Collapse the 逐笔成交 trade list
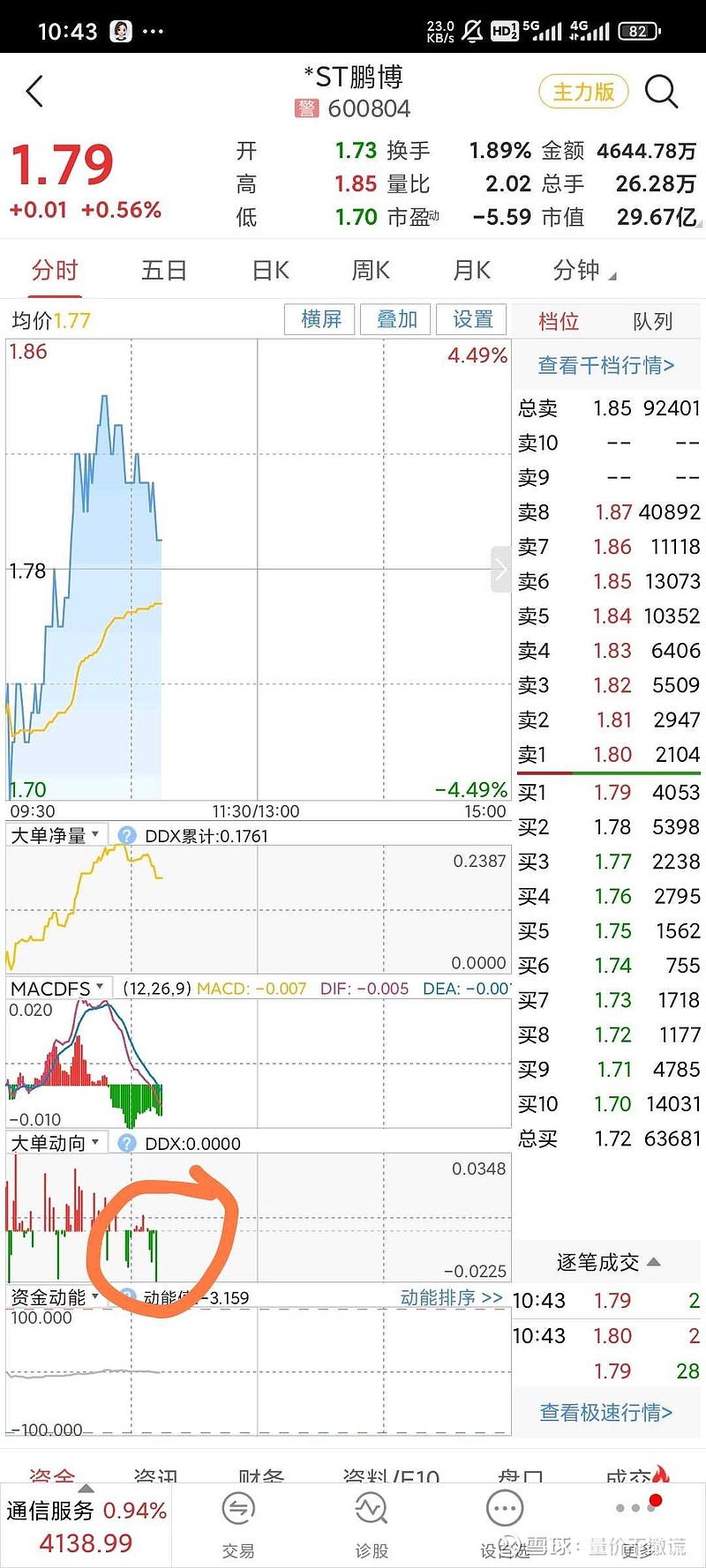Screen dimensions: 706x1568 pyautogui.click(x=653, y=1263)
